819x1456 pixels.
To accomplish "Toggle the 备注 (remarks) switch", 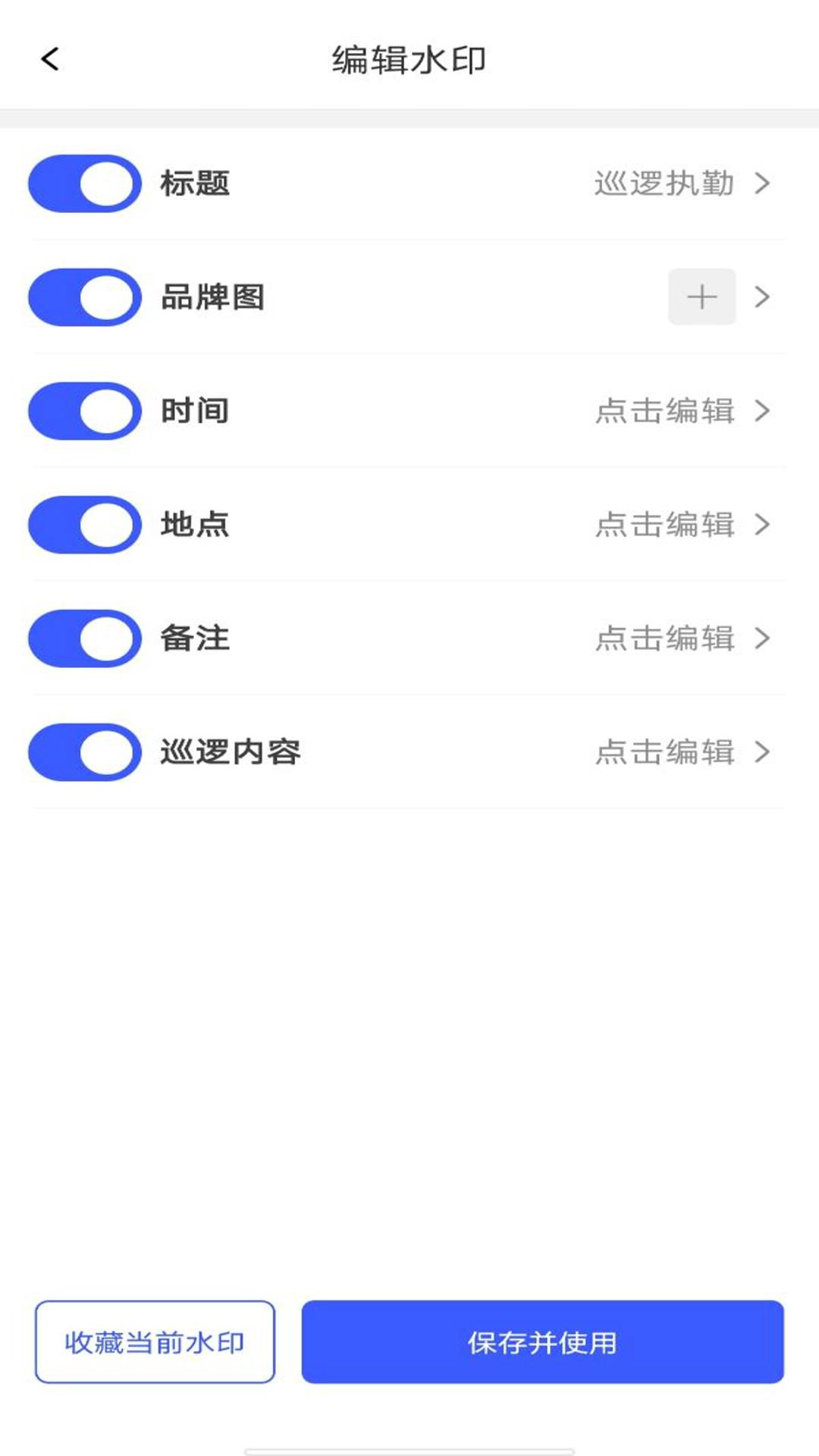I will pyautogui.click(x=83, y=639).
